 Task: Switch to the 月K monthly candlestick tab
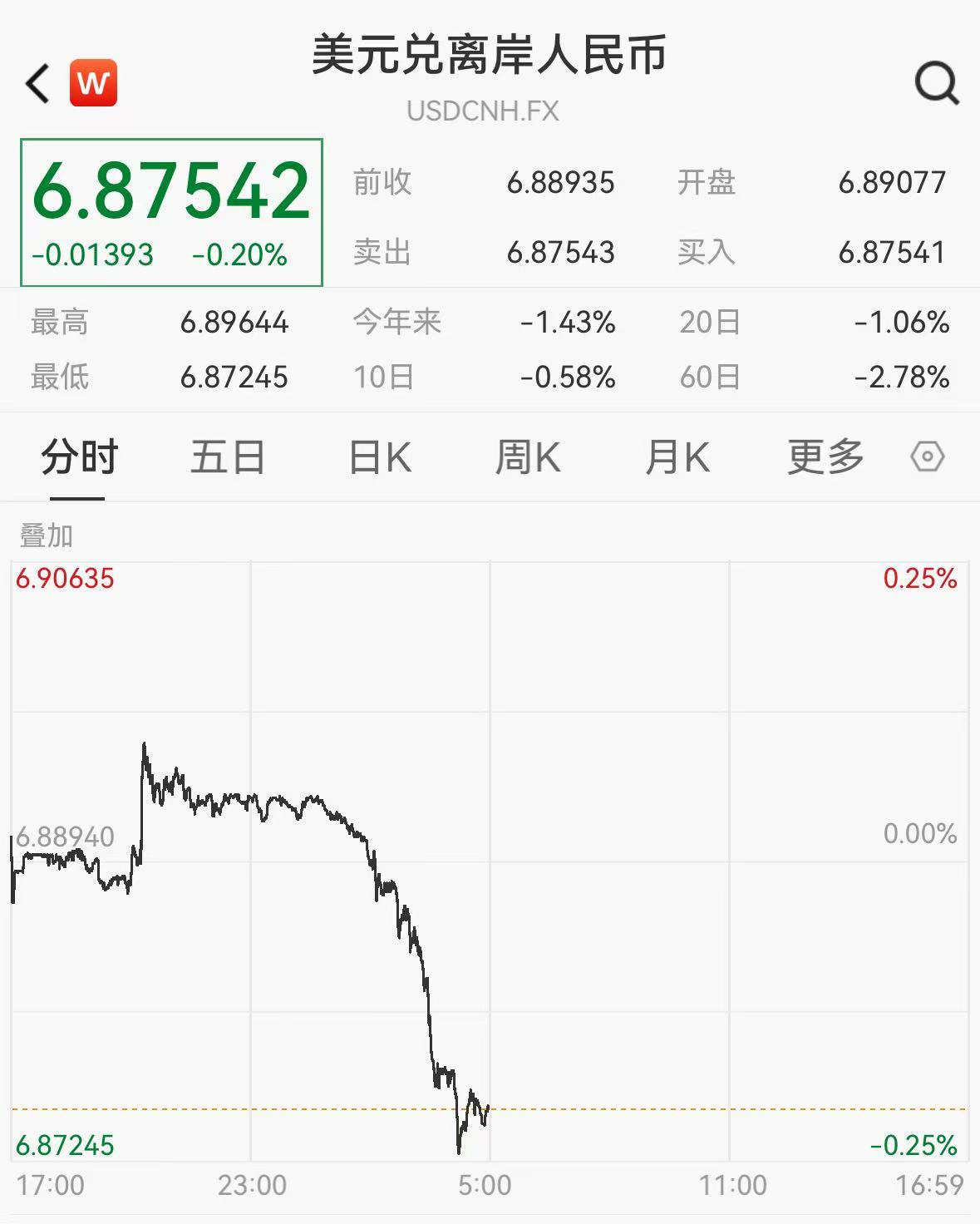click(677, 457)
